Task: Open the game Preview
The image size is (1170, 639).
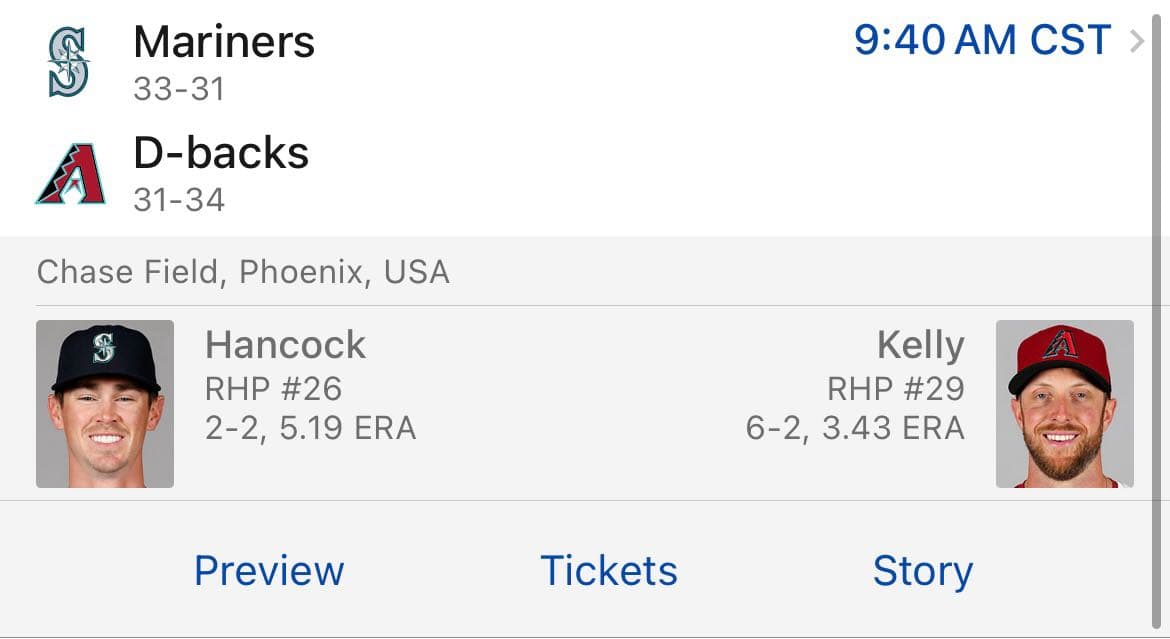Action: (268, 571)
